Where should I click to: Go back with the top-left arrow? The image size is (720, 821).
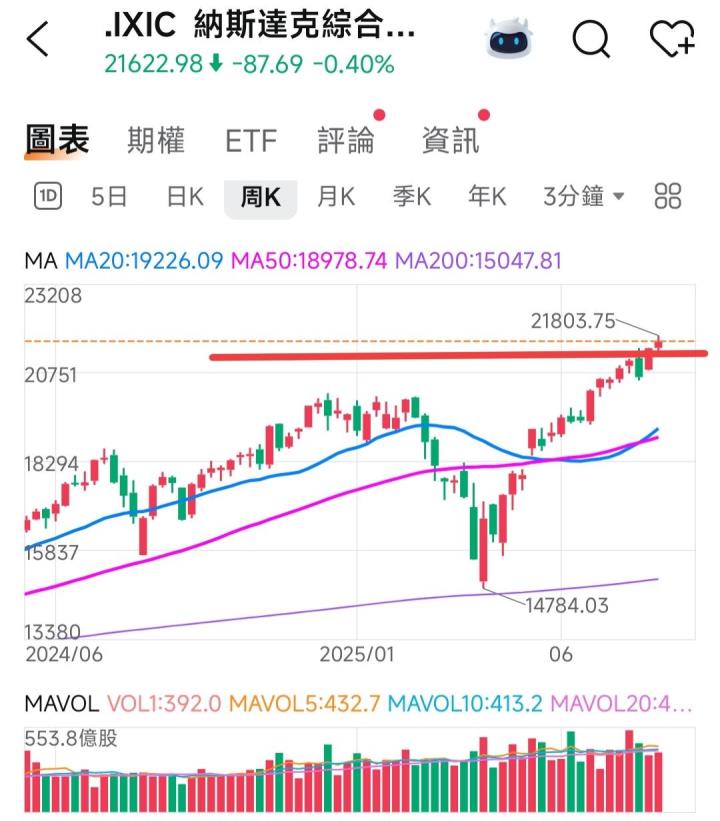pos(37,41)
